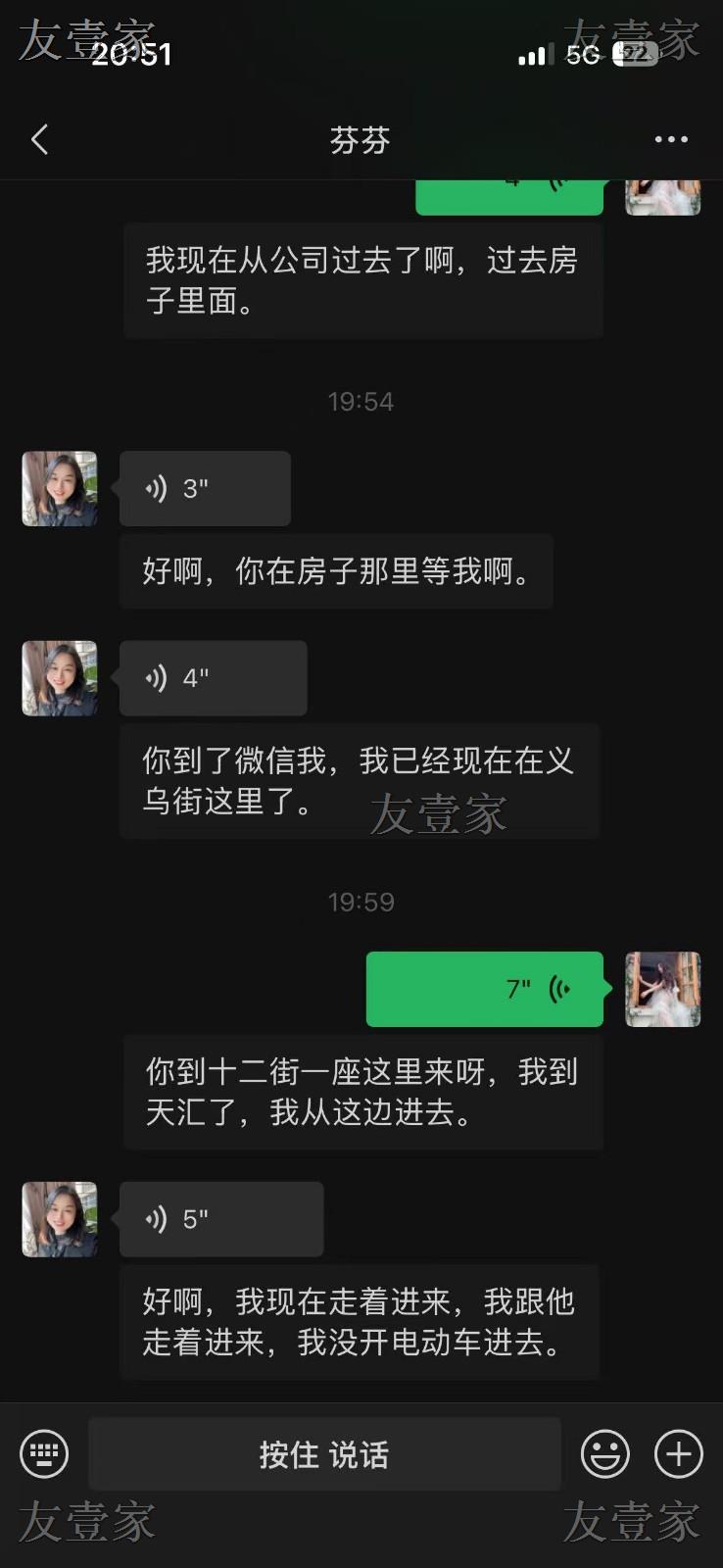
Task: Open the emoji sticker panel
Action: click(x=605, y=1453)
